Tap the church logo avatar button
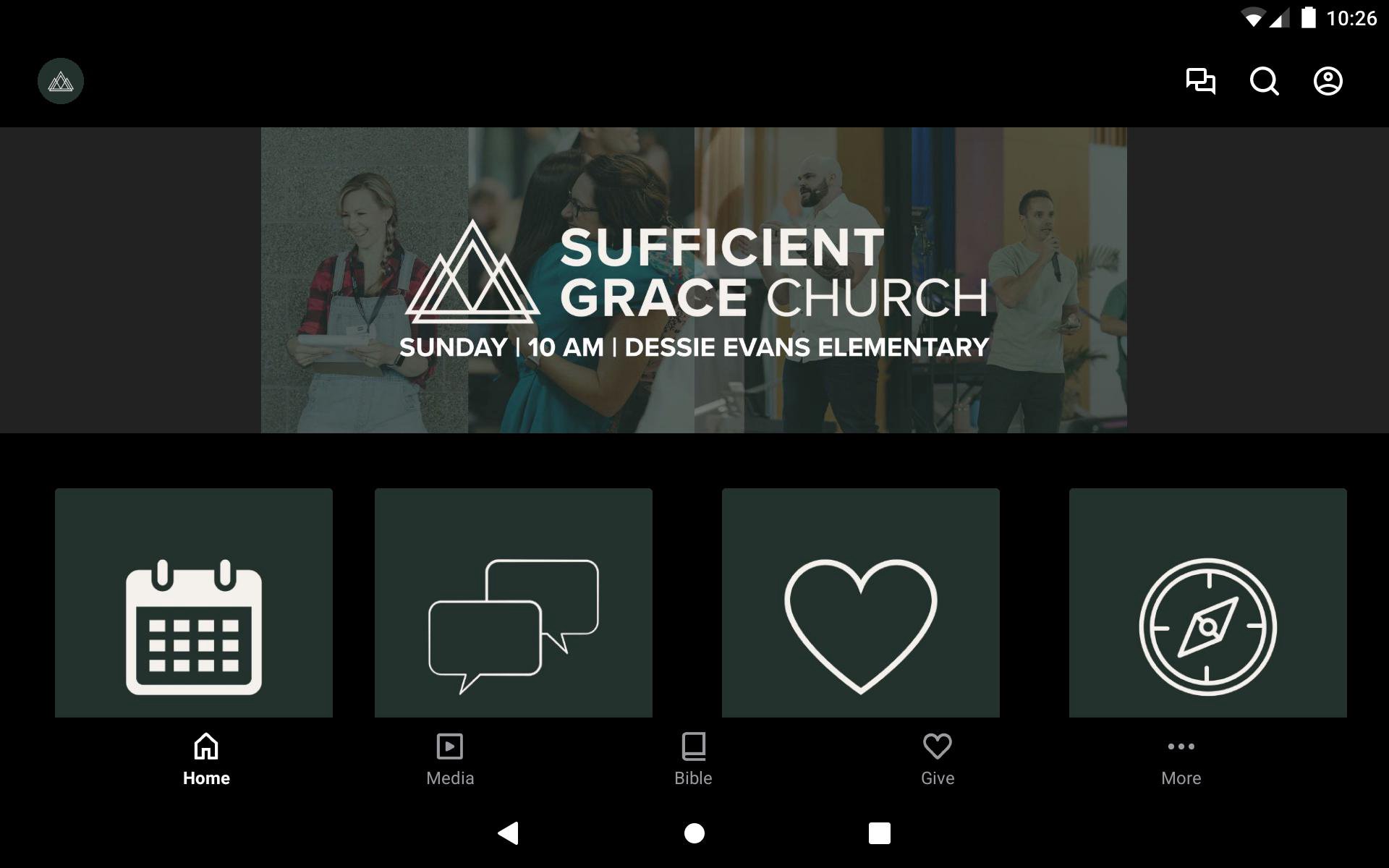 (61, 81)
